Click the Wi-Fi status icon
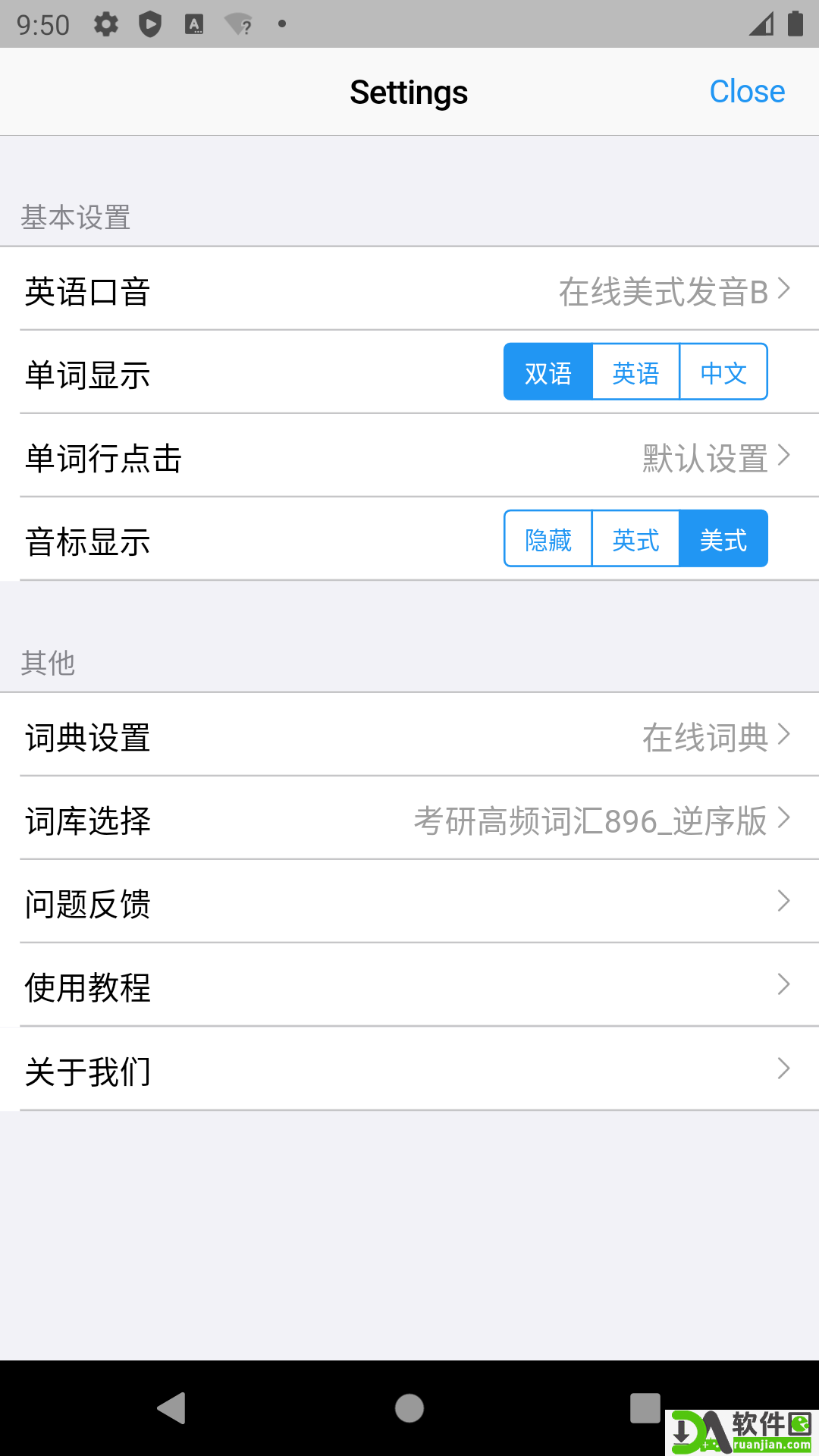Viewport: 819px width, 1456px height. (239, 24)
